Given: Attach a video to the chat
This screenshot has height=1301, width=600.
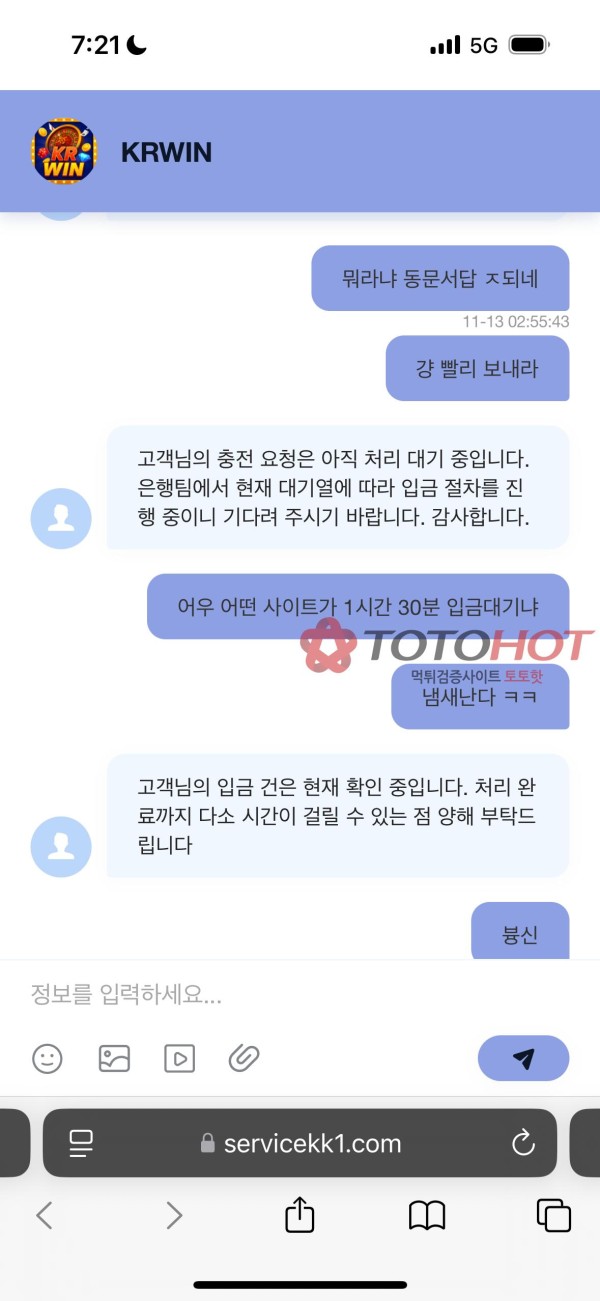Looking at the screenshot, I should coord(179,1058).
